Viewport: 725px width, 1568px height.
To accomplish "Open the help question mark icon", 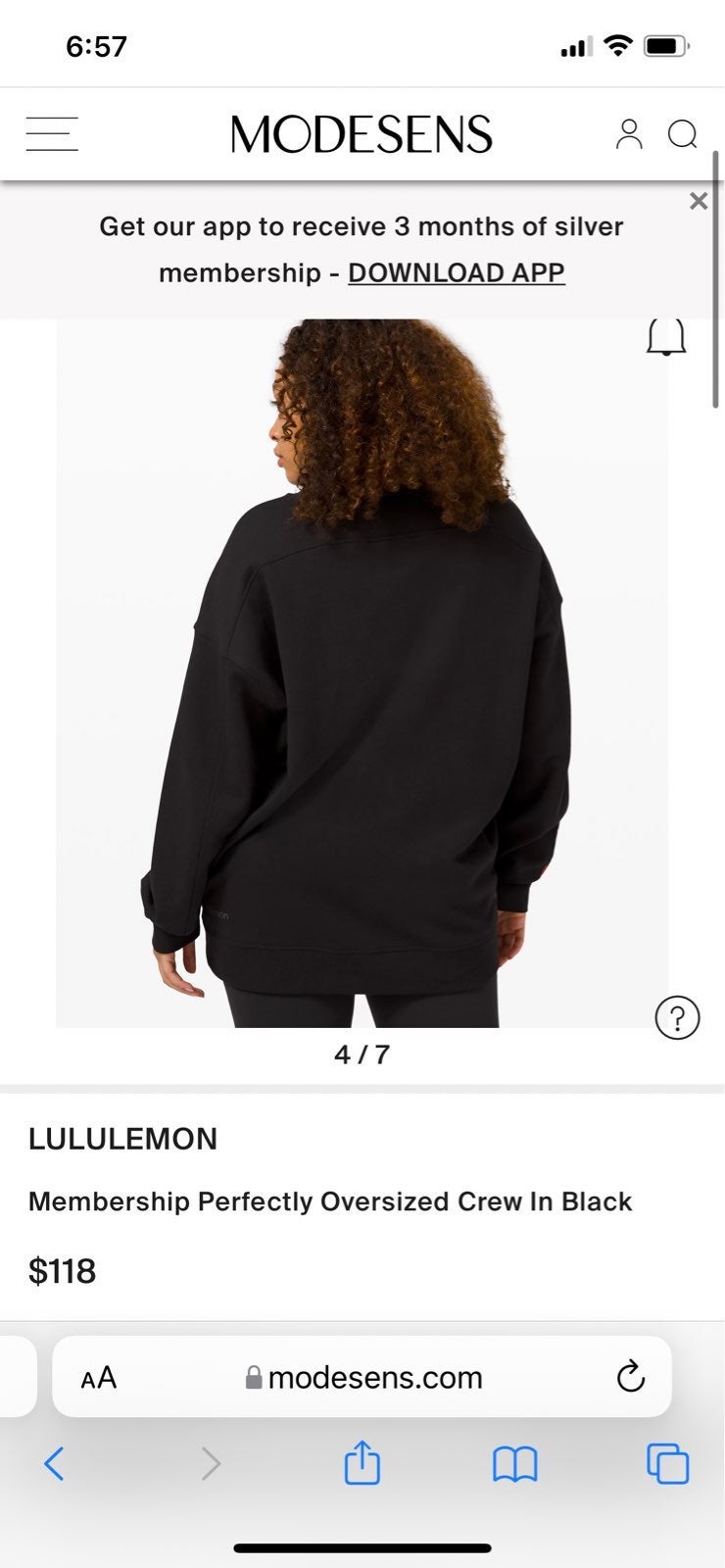I will (677, 1017).
